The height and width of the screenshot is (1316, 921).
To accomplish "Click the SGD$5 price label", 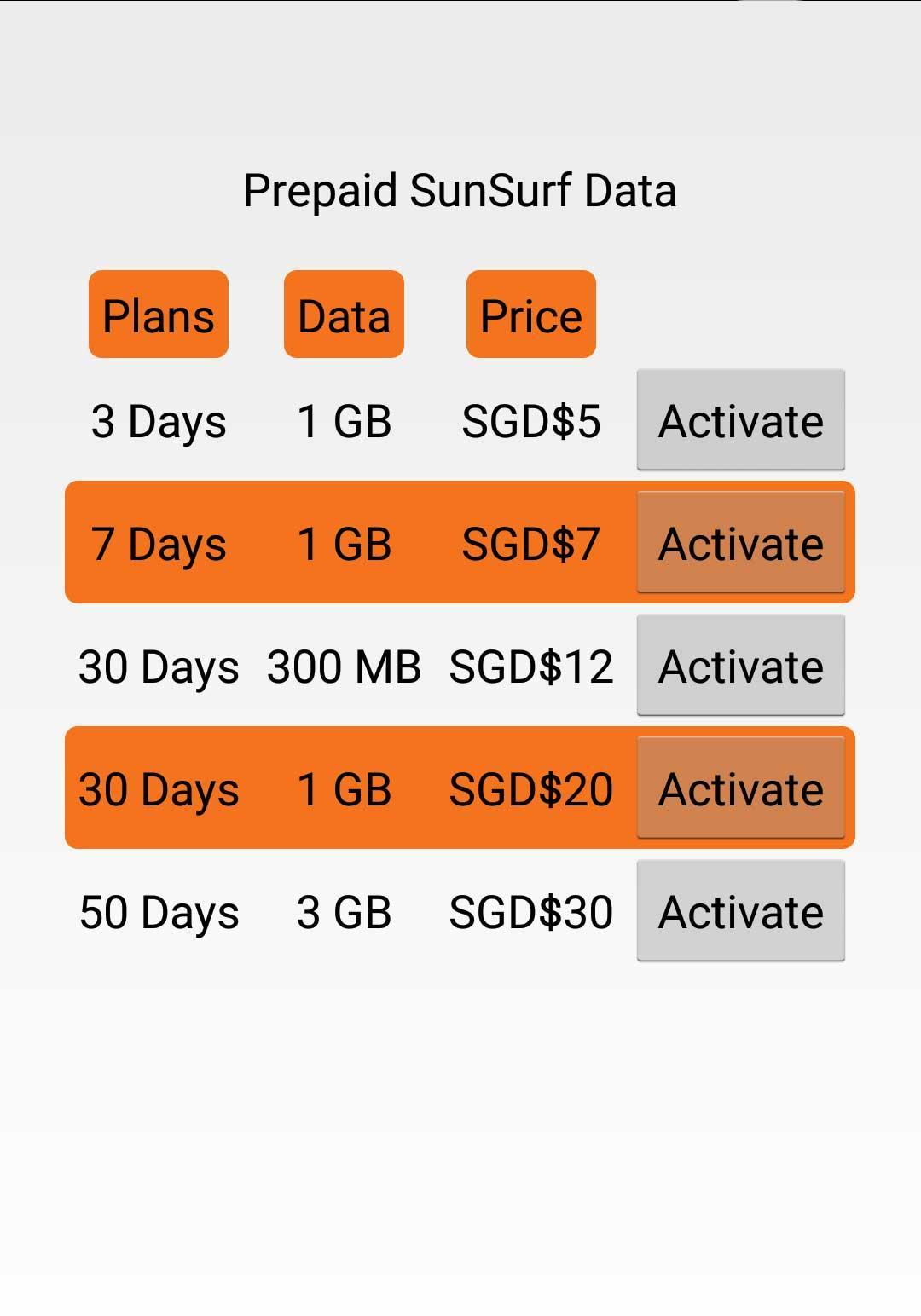I will coord(531,419).
